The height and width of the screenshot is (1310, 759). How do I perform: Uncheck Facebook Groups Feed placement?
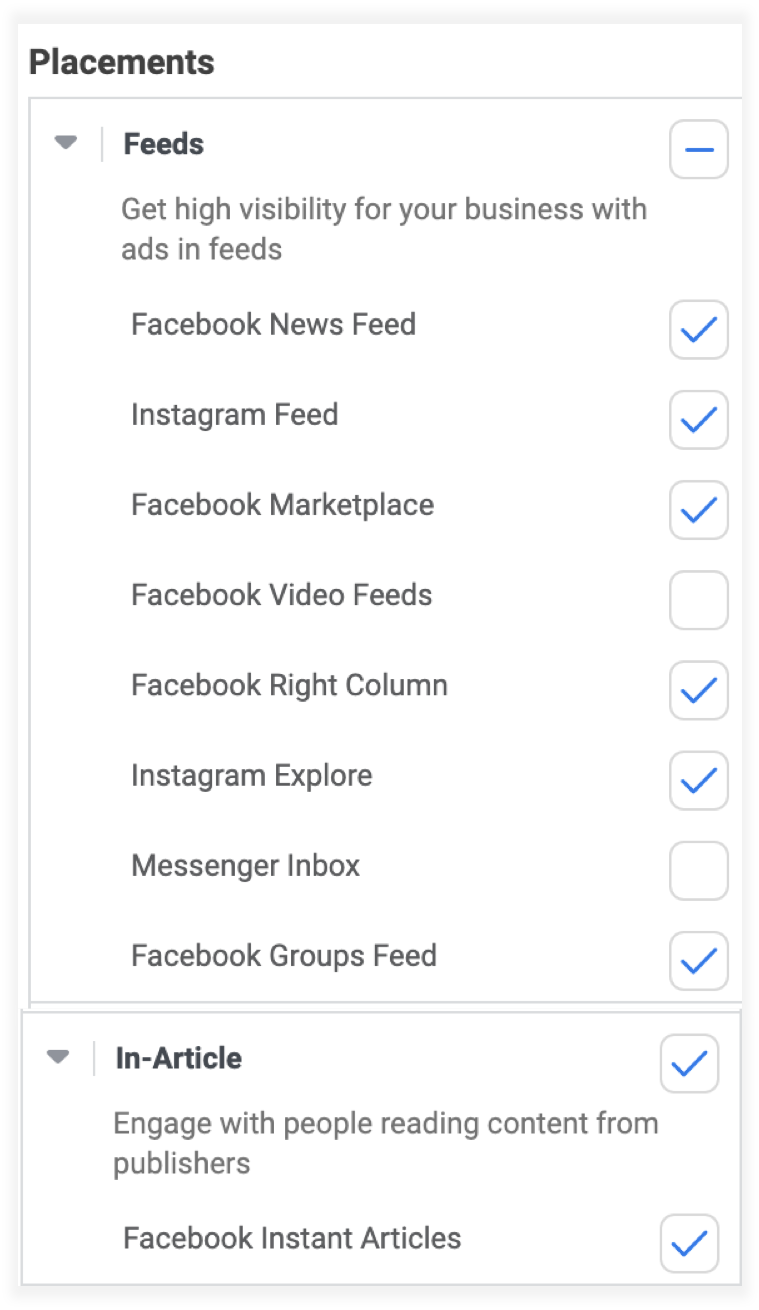(x=698, y=961)
